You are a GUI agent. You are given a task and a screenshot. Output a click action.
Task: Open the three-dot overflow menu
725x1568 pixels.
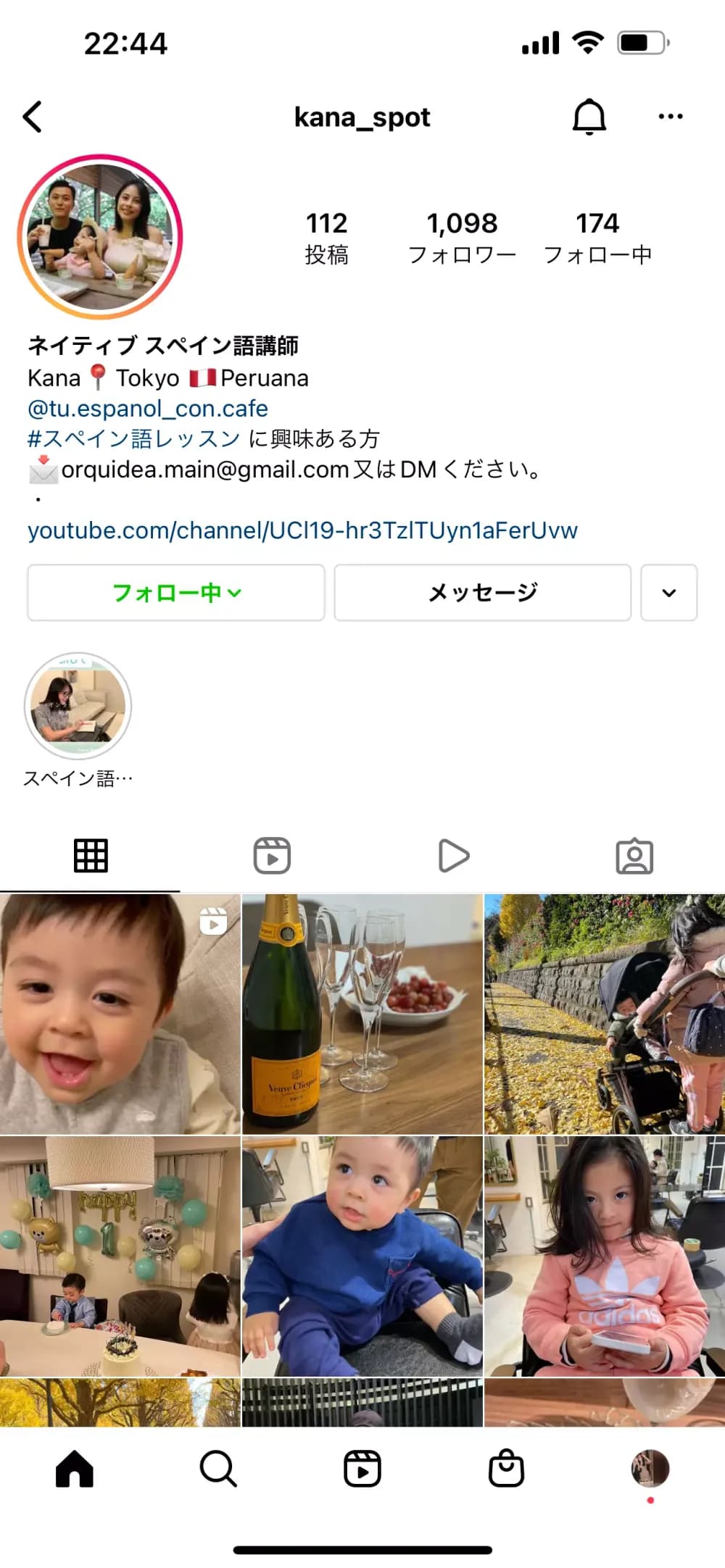[x=670, y=117]
